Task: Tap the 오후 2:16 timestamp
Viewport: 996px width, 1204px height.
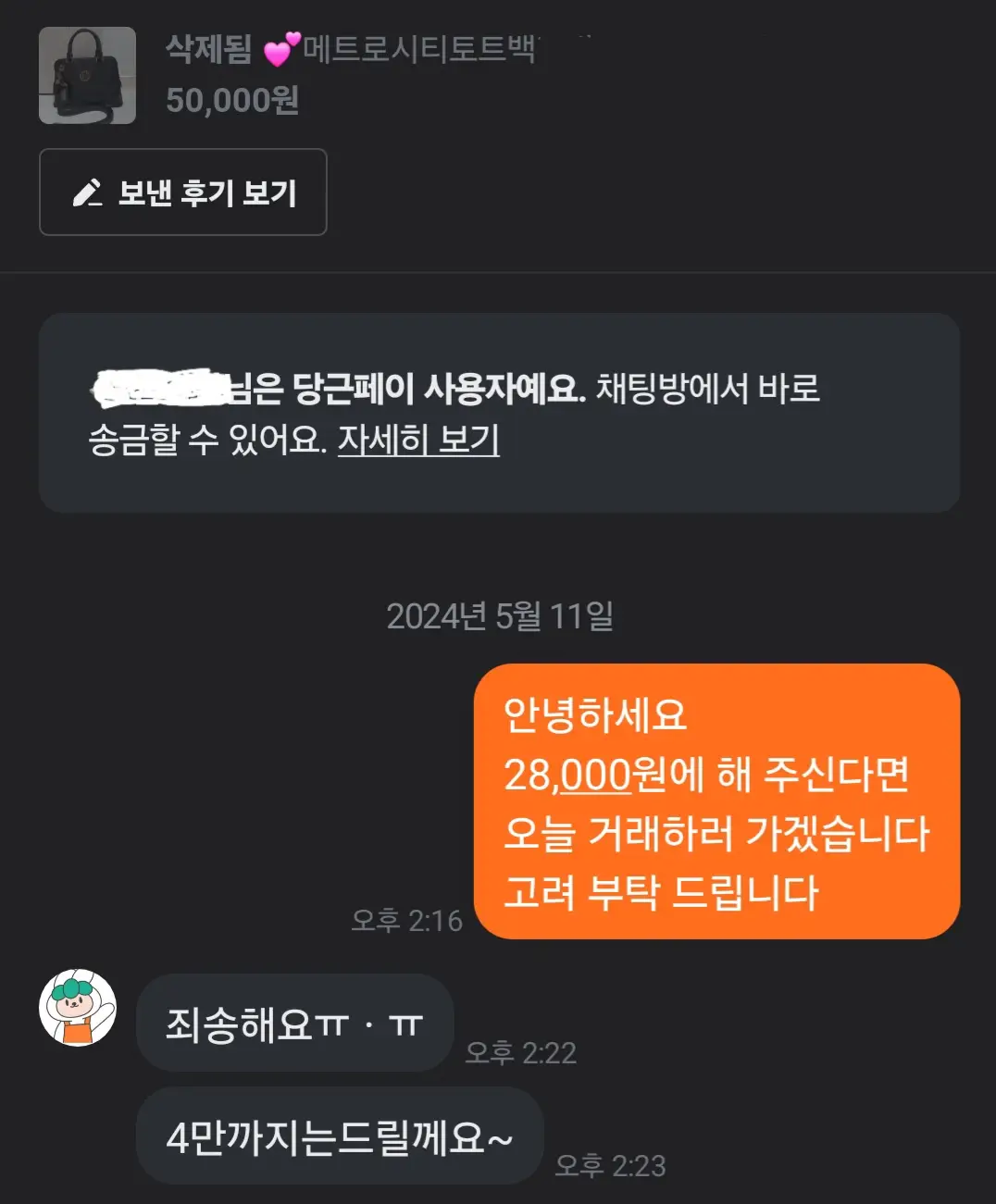Action: pyautogui.click(x=407, y=921)
